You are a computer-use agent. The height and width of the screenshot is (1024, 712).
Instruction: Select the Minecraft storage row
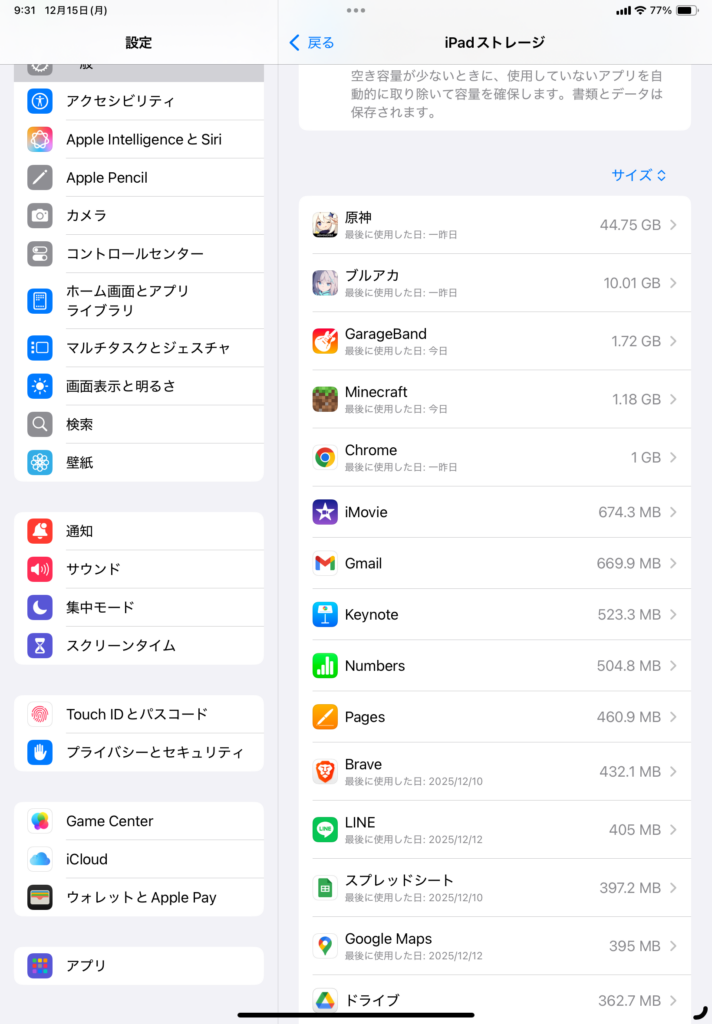point(494,399)
